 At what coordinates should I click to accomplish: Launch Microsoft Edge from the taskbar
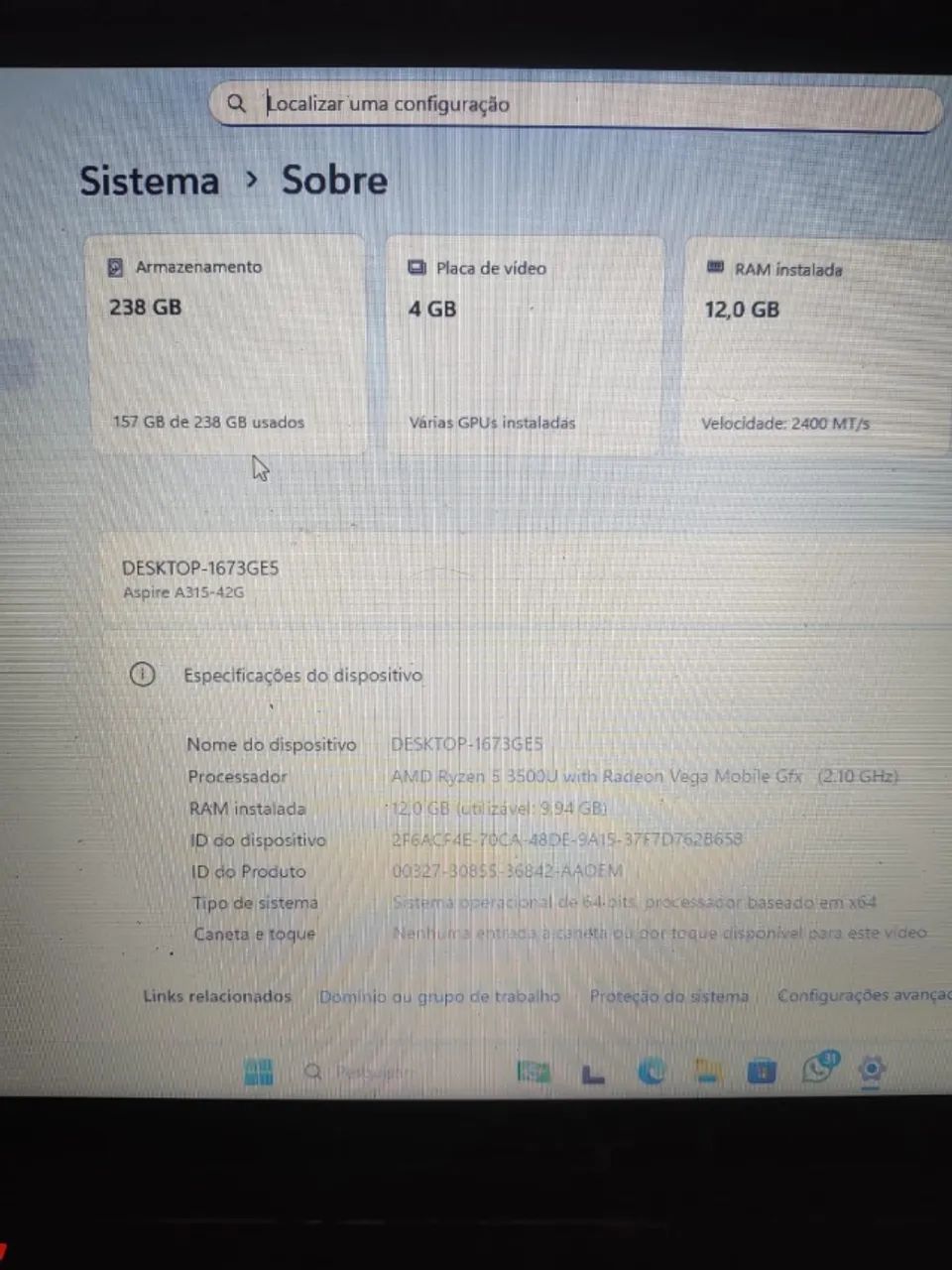652,1072
